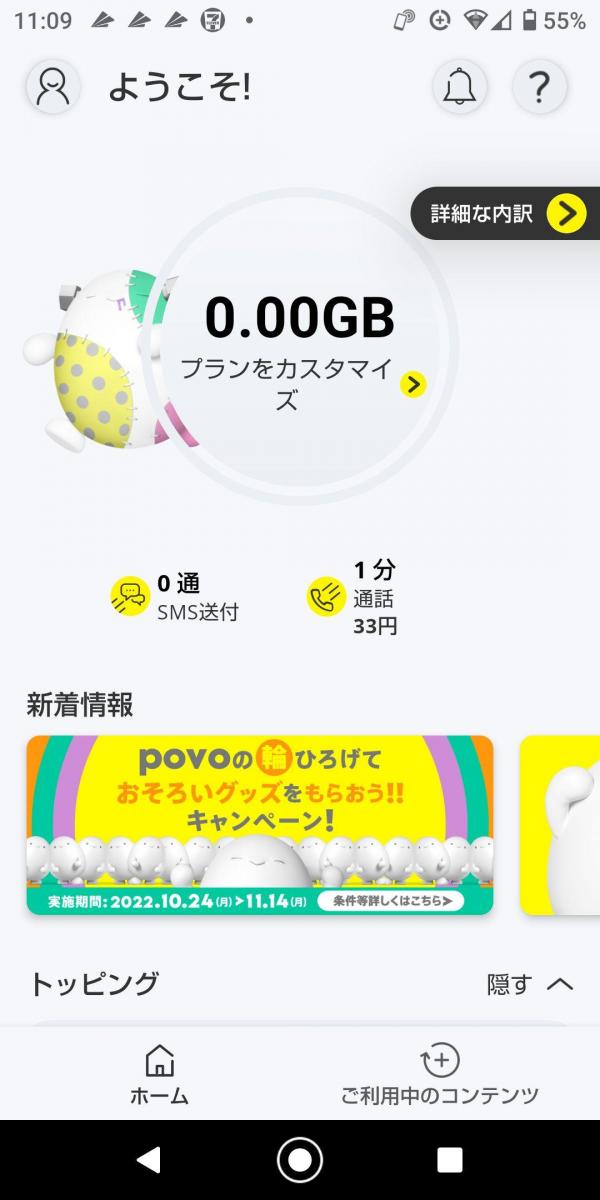View SMS送付 usage details
600x1200 pixels.
[x=175, y=598]
